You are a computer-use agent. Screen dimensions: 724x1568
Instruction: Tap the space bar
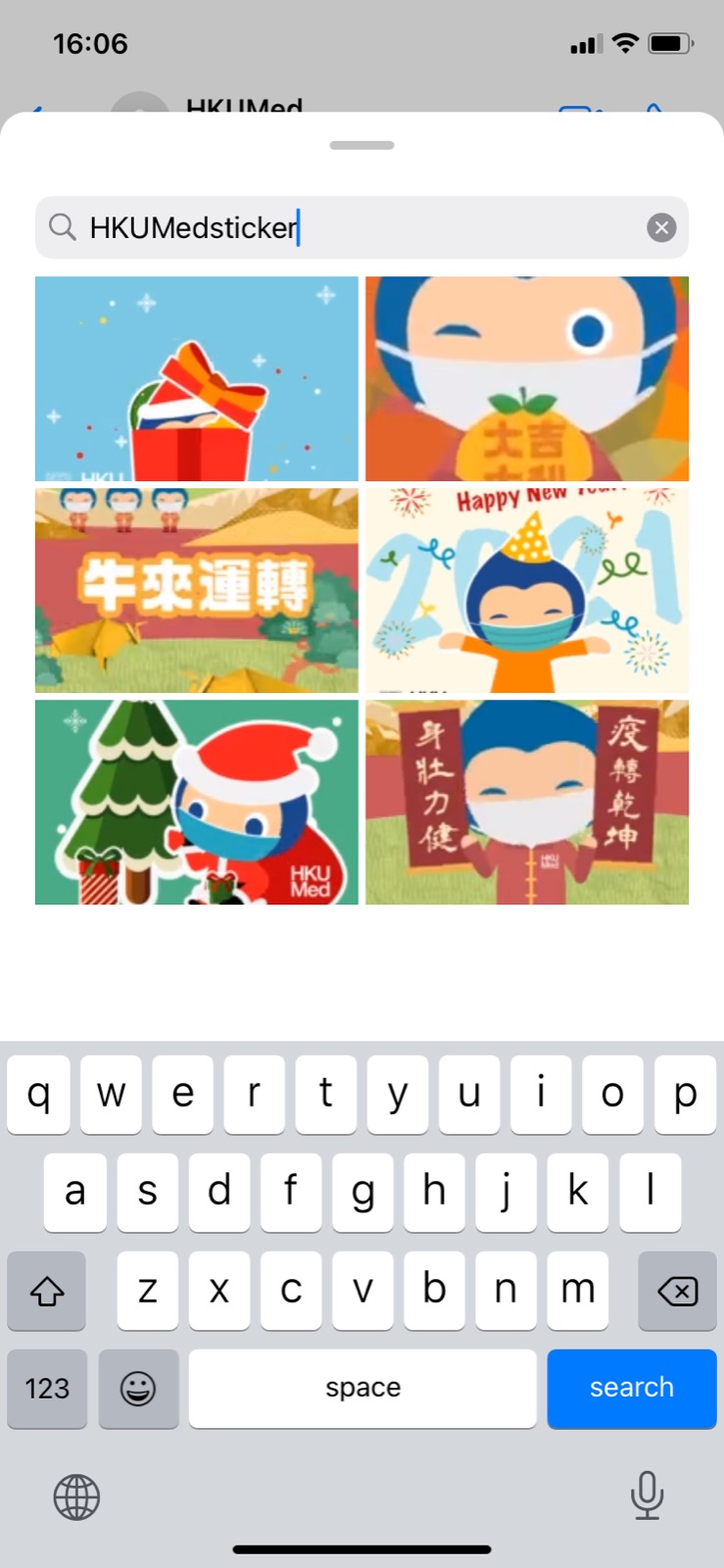click(362, 1388)
